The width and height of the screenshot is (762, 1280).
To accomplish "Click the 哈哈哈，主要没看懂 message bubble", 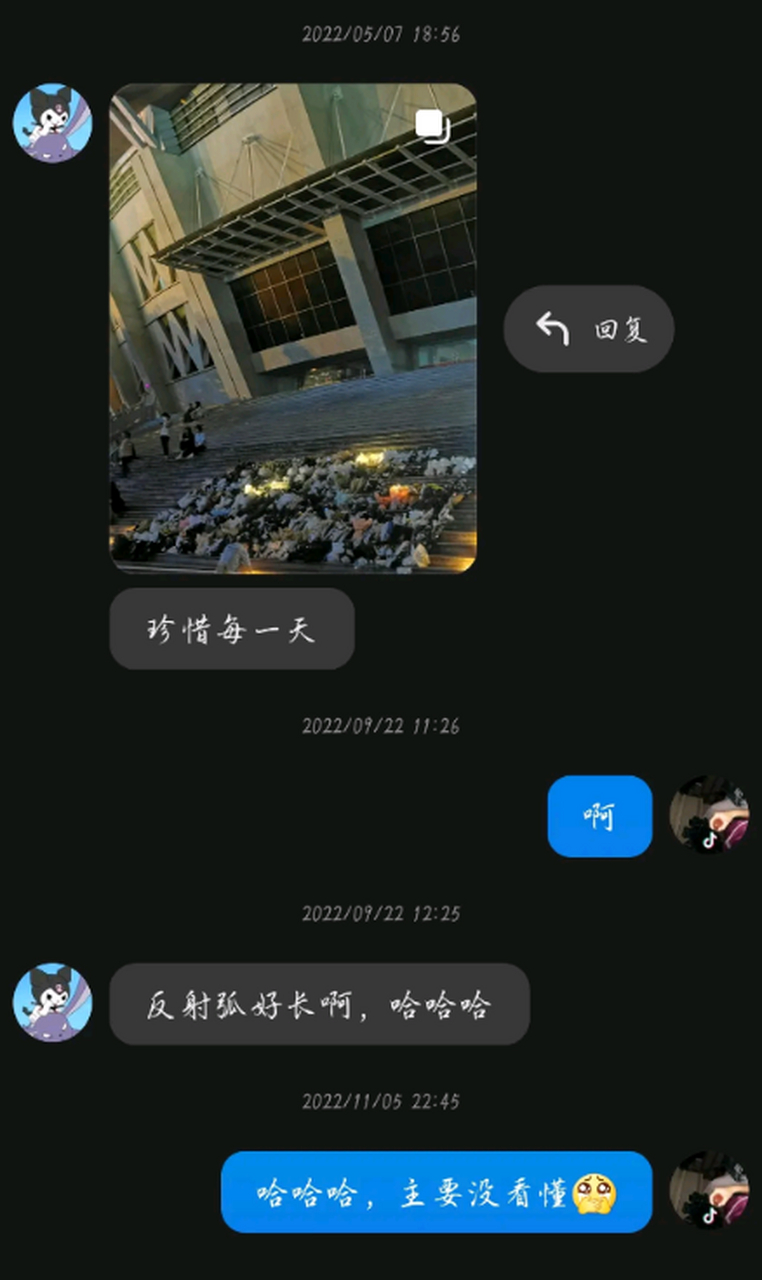I will click(x=436, y=1192).
